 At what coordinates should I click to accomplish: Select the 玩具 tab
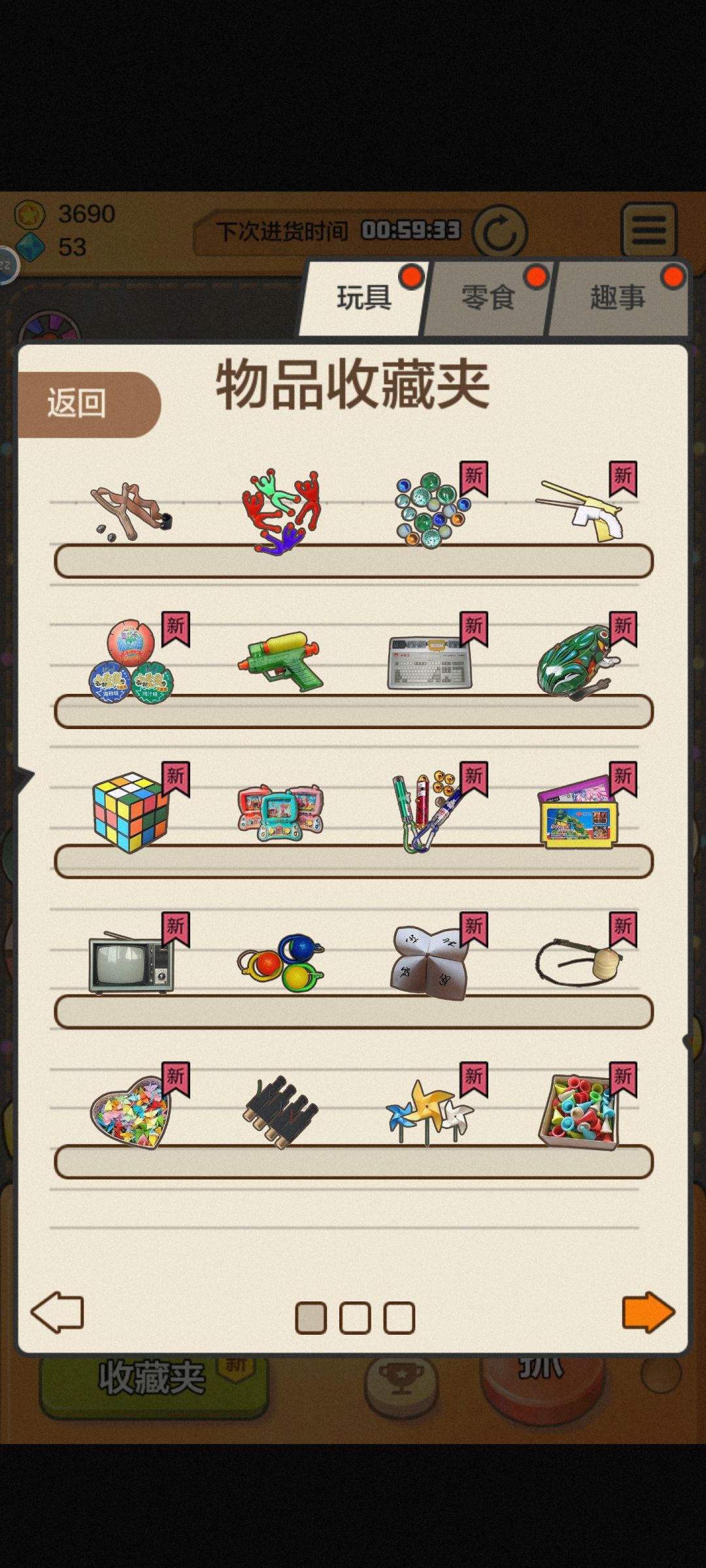(x=363, y=299)
